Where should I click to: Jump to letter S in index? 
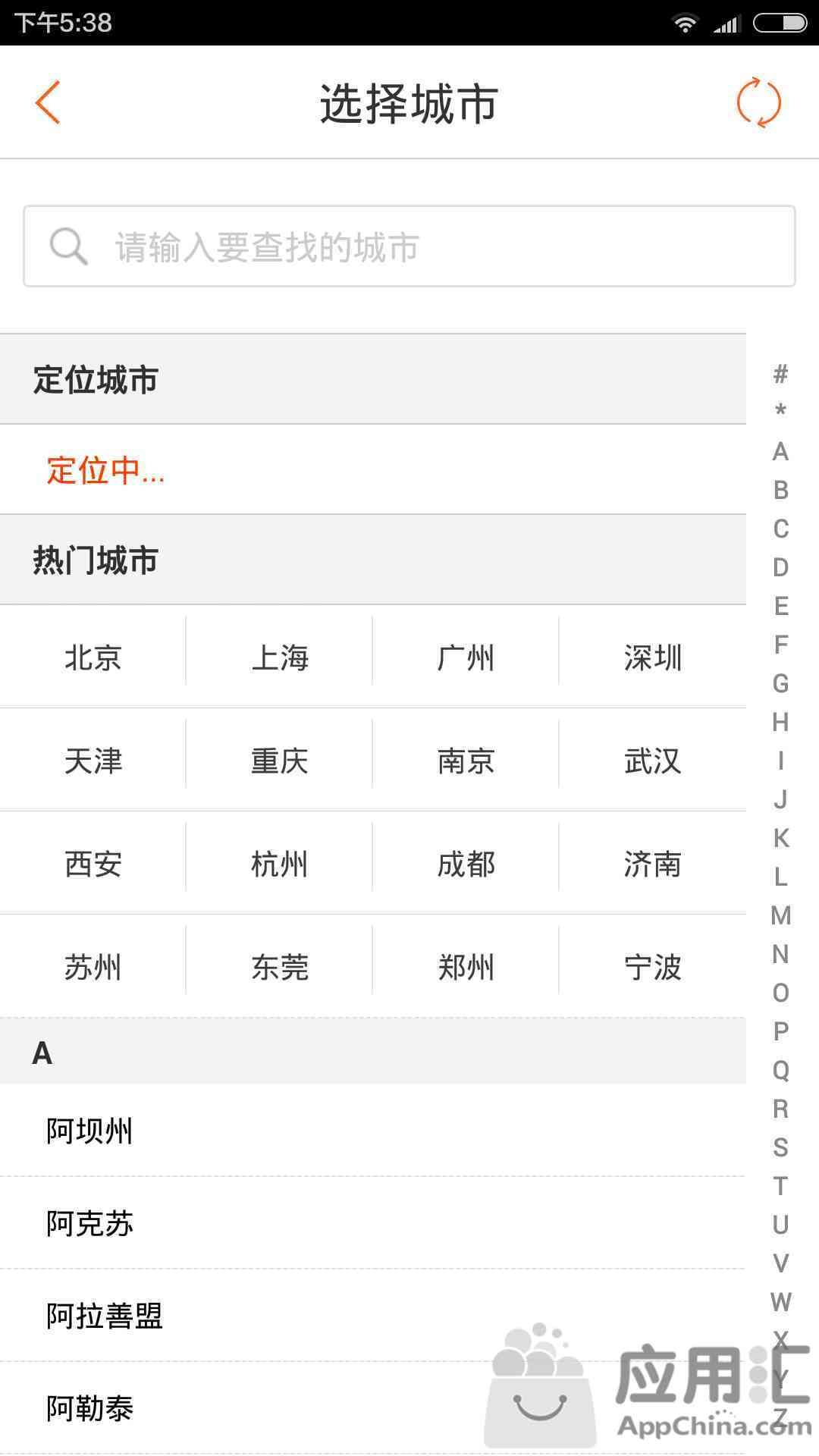point(780,1147)
